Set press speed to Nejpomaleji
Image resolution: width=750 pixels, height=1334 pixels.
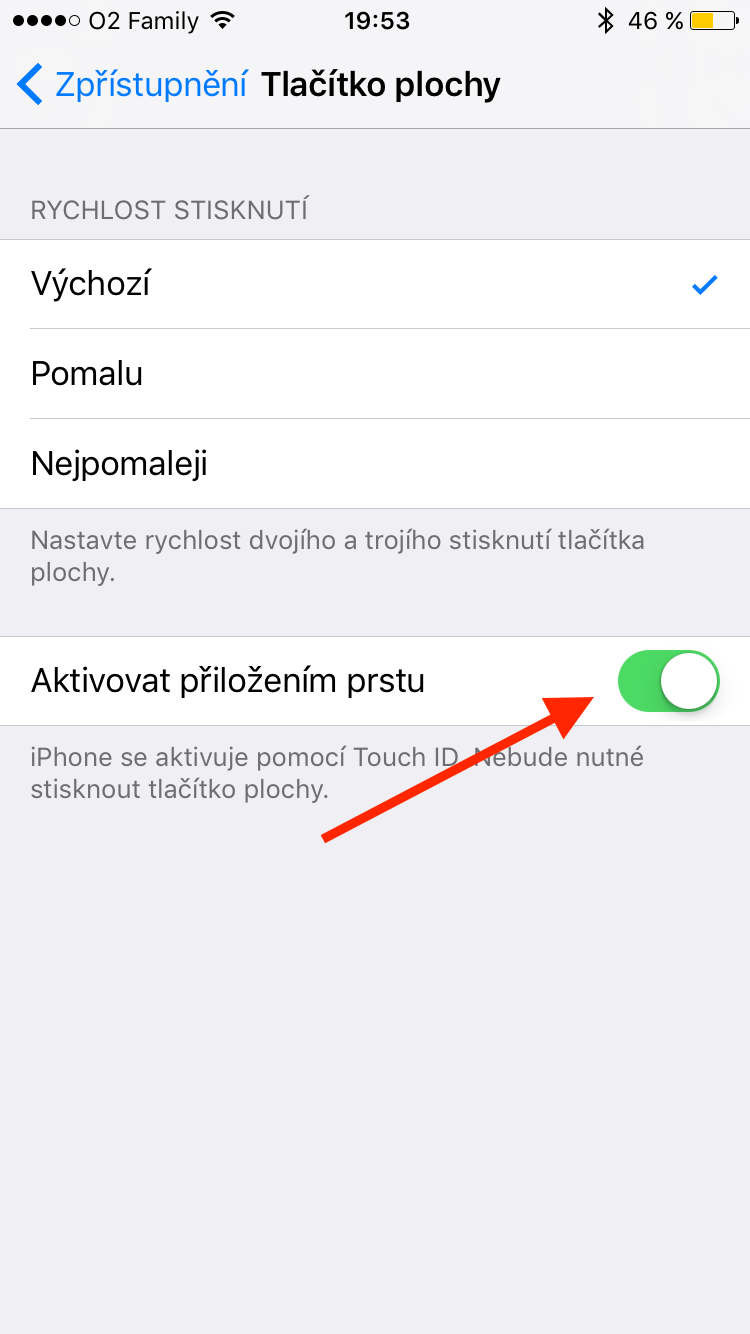[x=374, y=464]
